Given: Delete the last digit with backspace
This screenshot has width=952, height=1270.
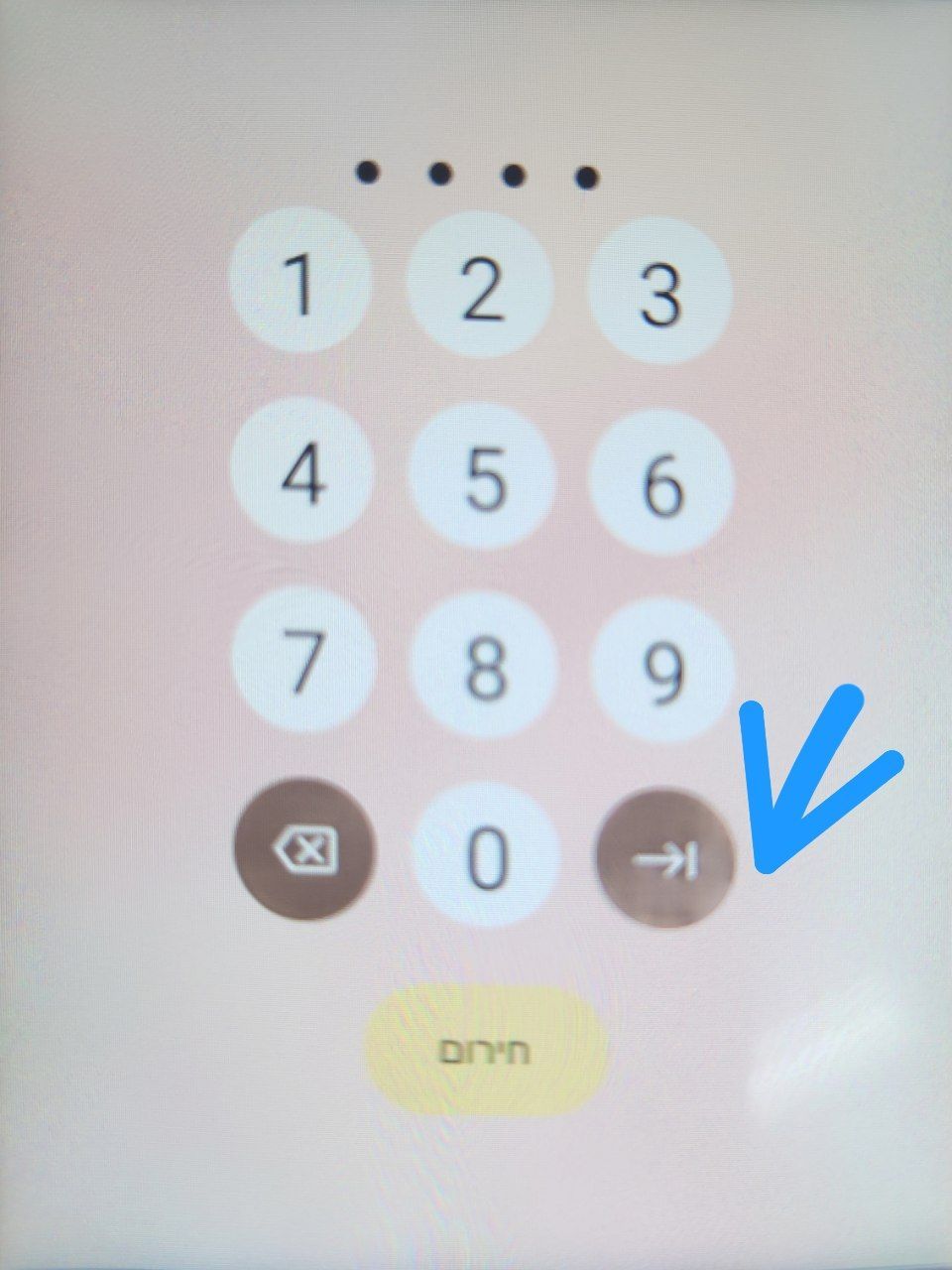Looking at the screenshot, I should click(305, 850).
